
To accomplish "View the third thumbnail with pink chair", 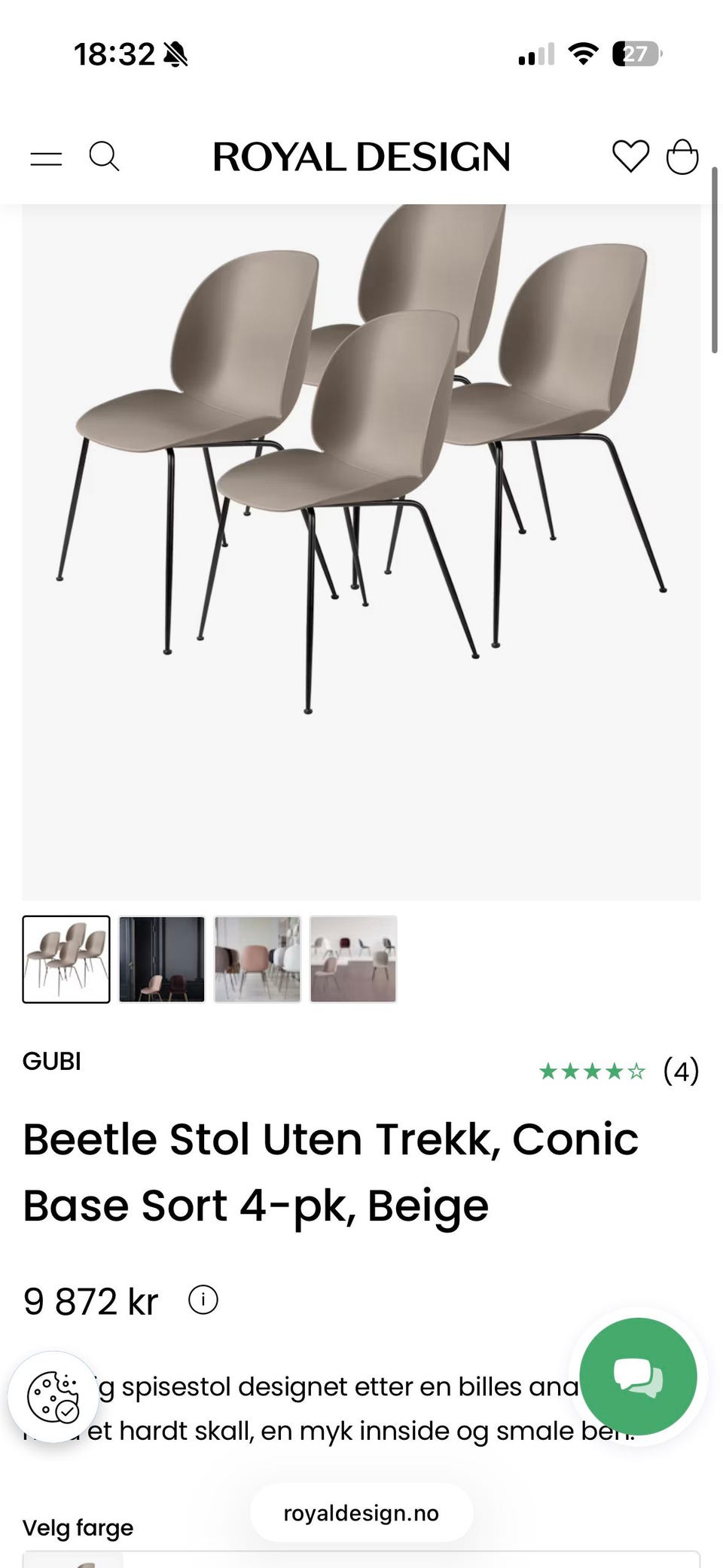I will 258,959.
